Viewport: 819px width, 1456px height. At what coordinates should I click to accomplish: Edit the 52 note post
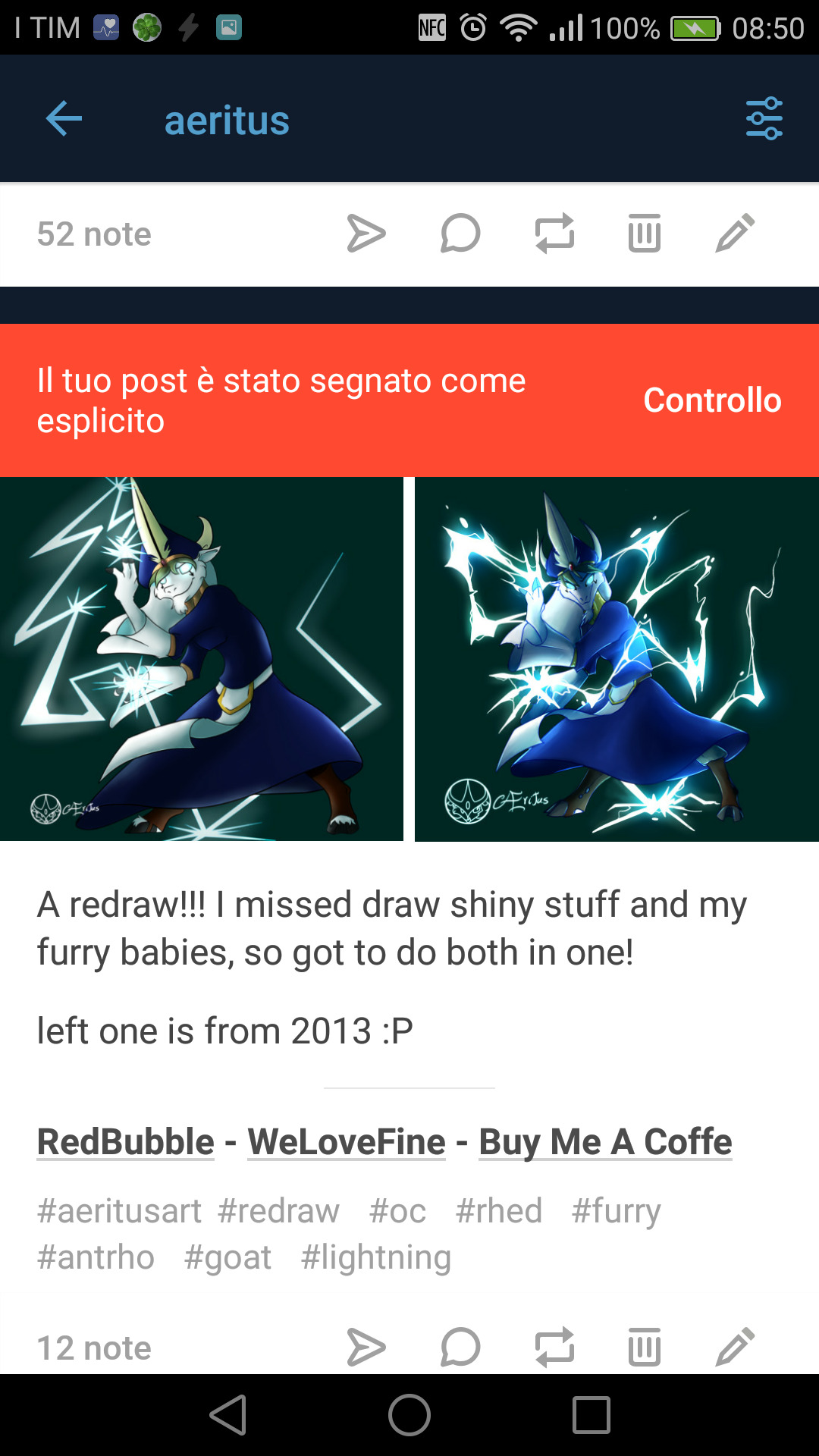tap(735, 234)
